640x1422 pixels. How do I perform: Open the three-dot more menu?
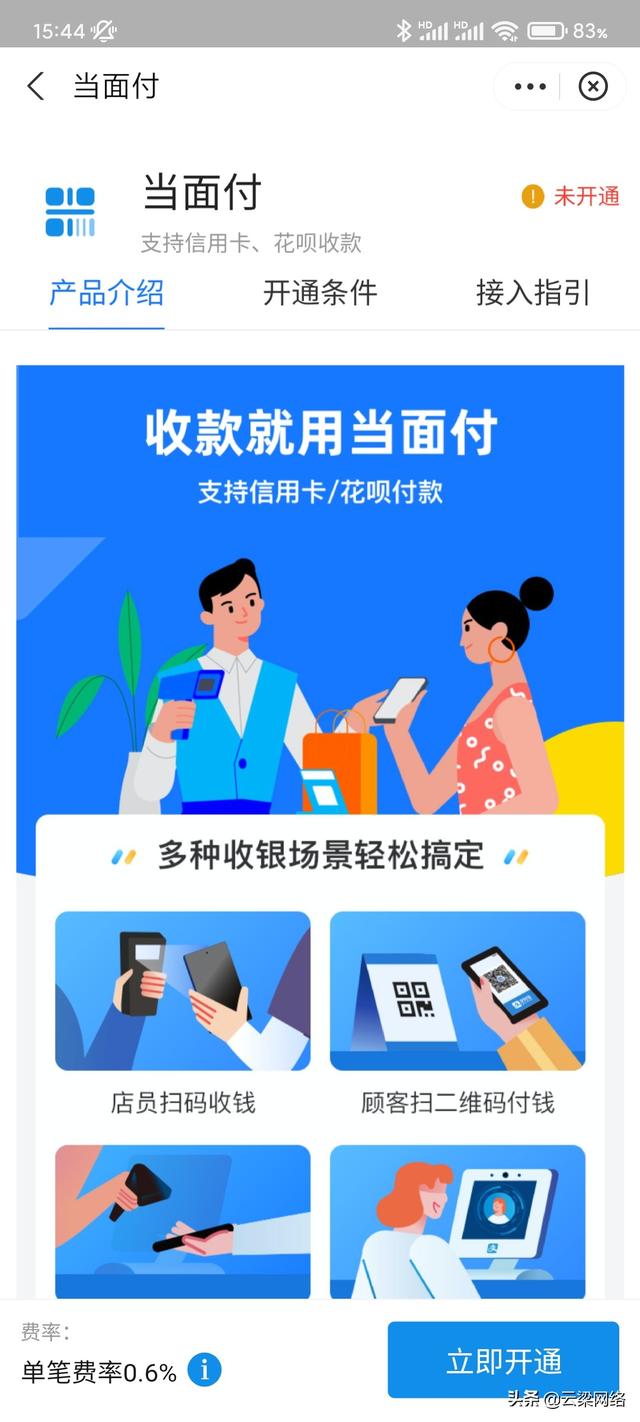pos(530,87)
